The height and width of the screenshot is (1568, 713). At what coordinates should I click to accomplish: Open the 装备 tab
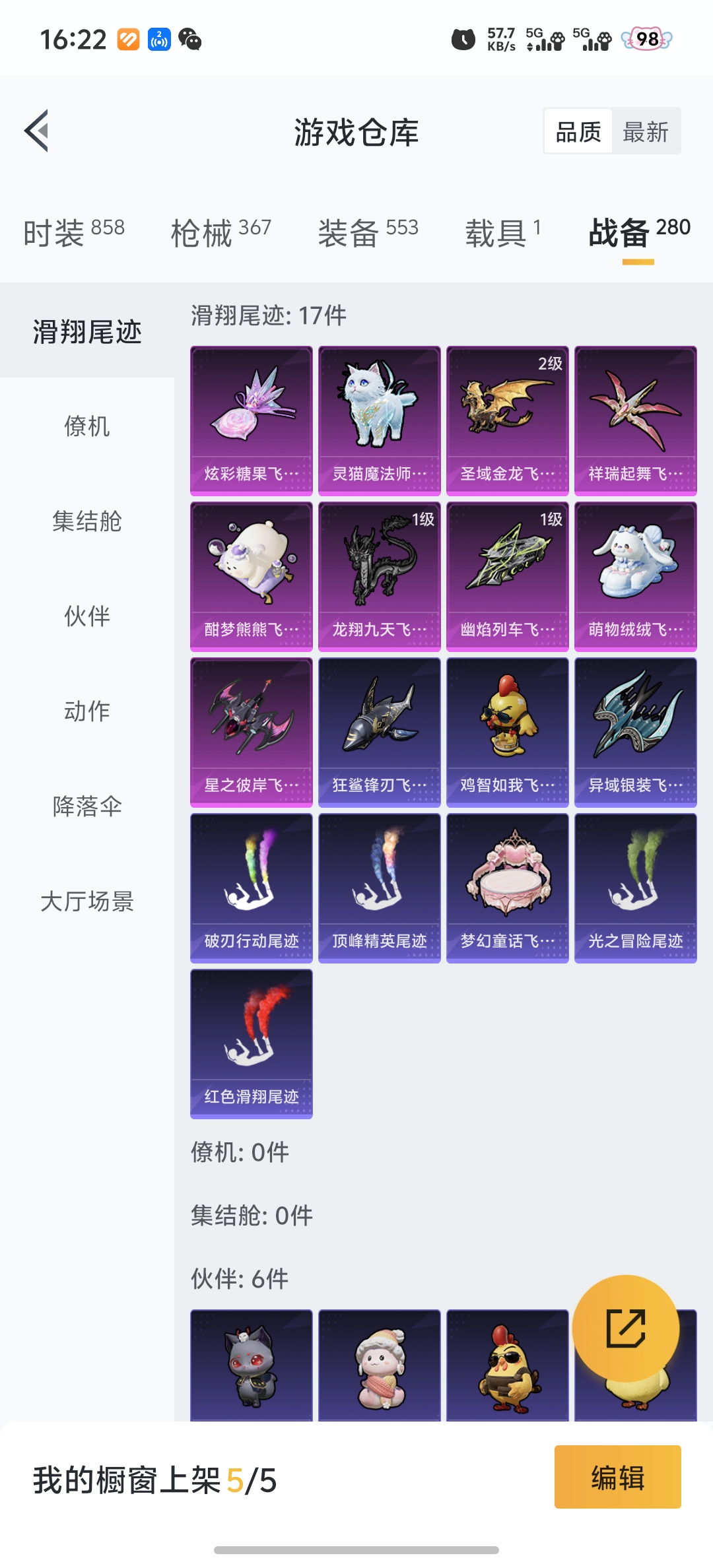click(368, 233)
